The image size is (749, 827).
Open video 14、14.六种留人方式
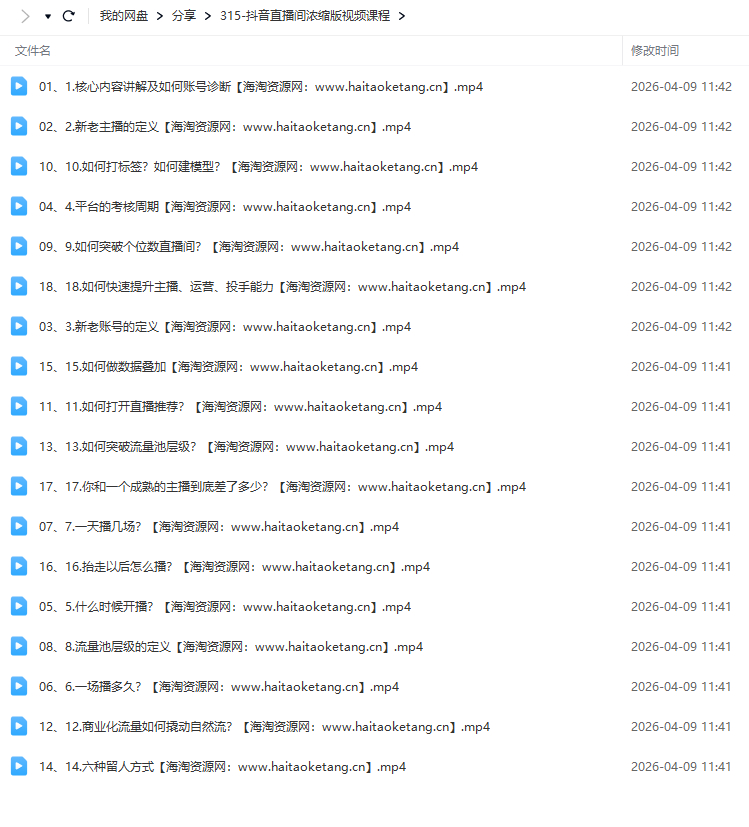(x=222, y=767)
